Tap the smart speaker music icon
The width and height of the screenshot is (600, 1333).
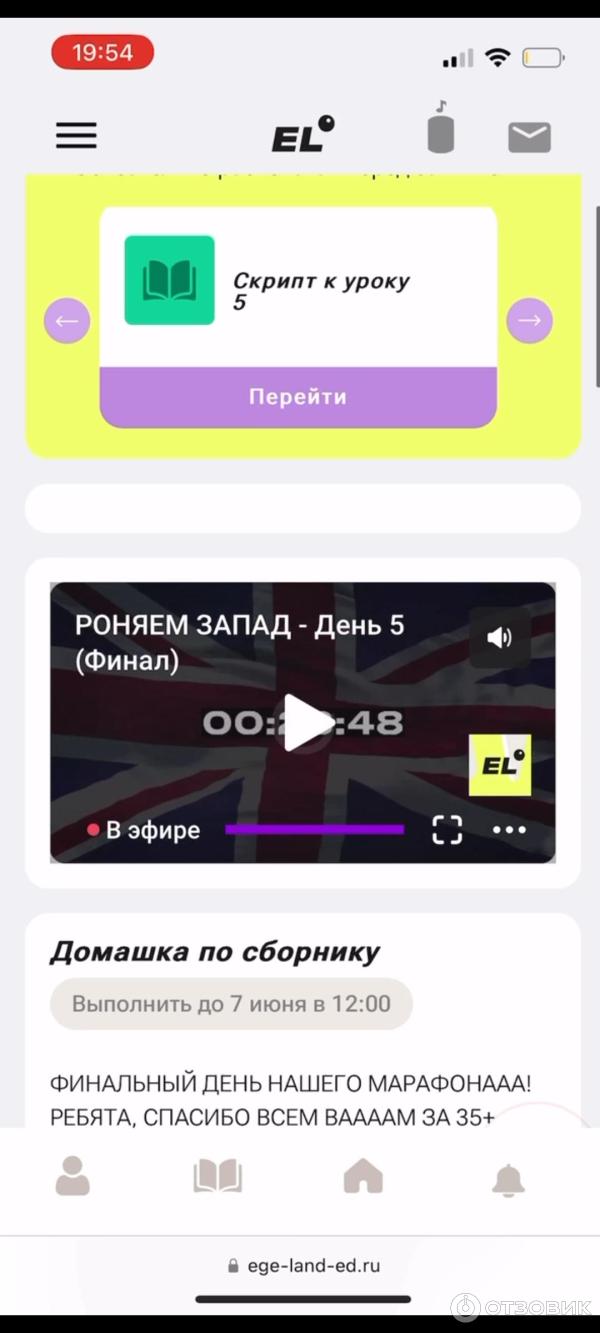[x=441, y=128]
